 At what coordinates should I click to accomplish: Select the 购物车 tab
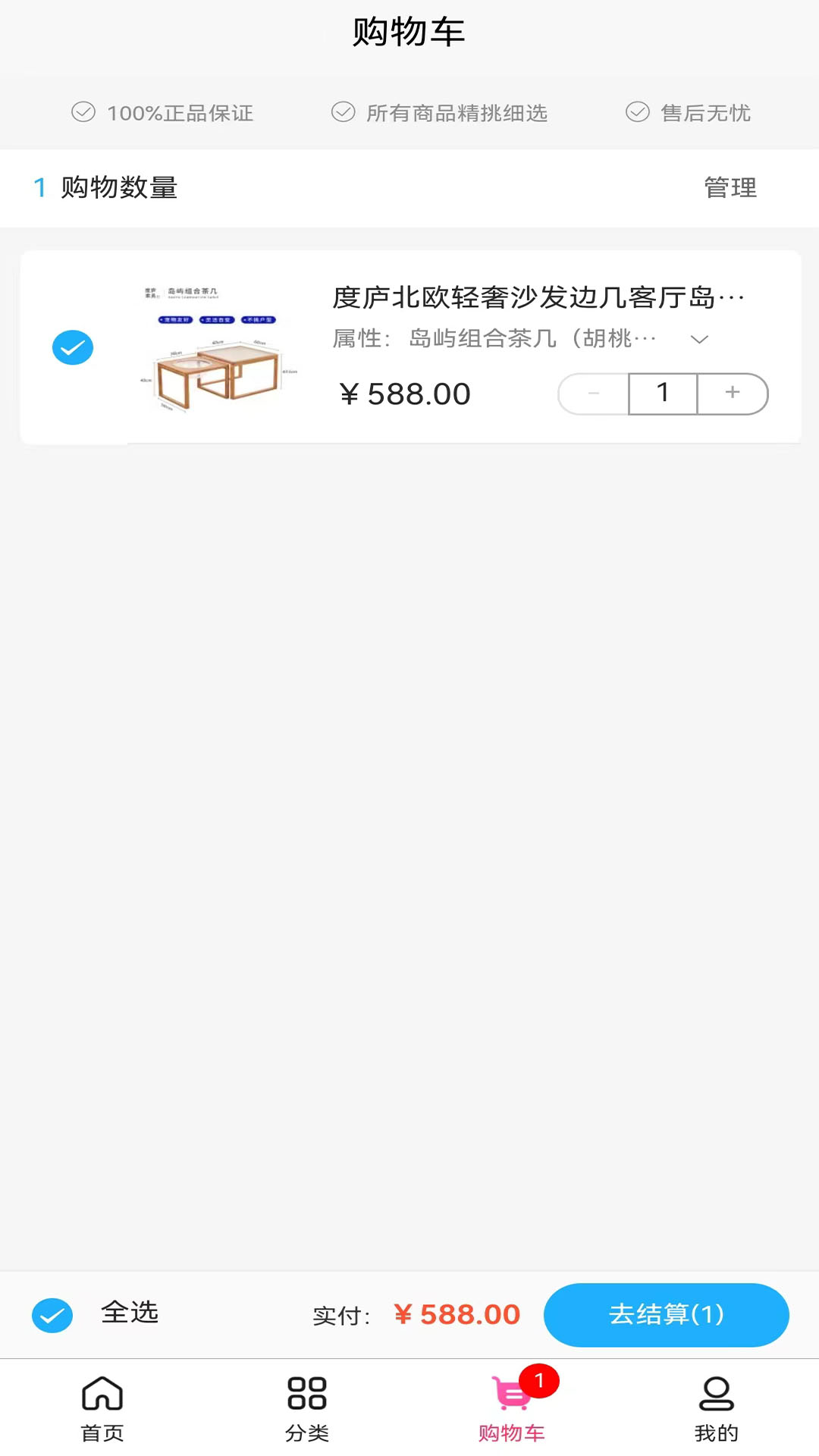point(512,1408)
